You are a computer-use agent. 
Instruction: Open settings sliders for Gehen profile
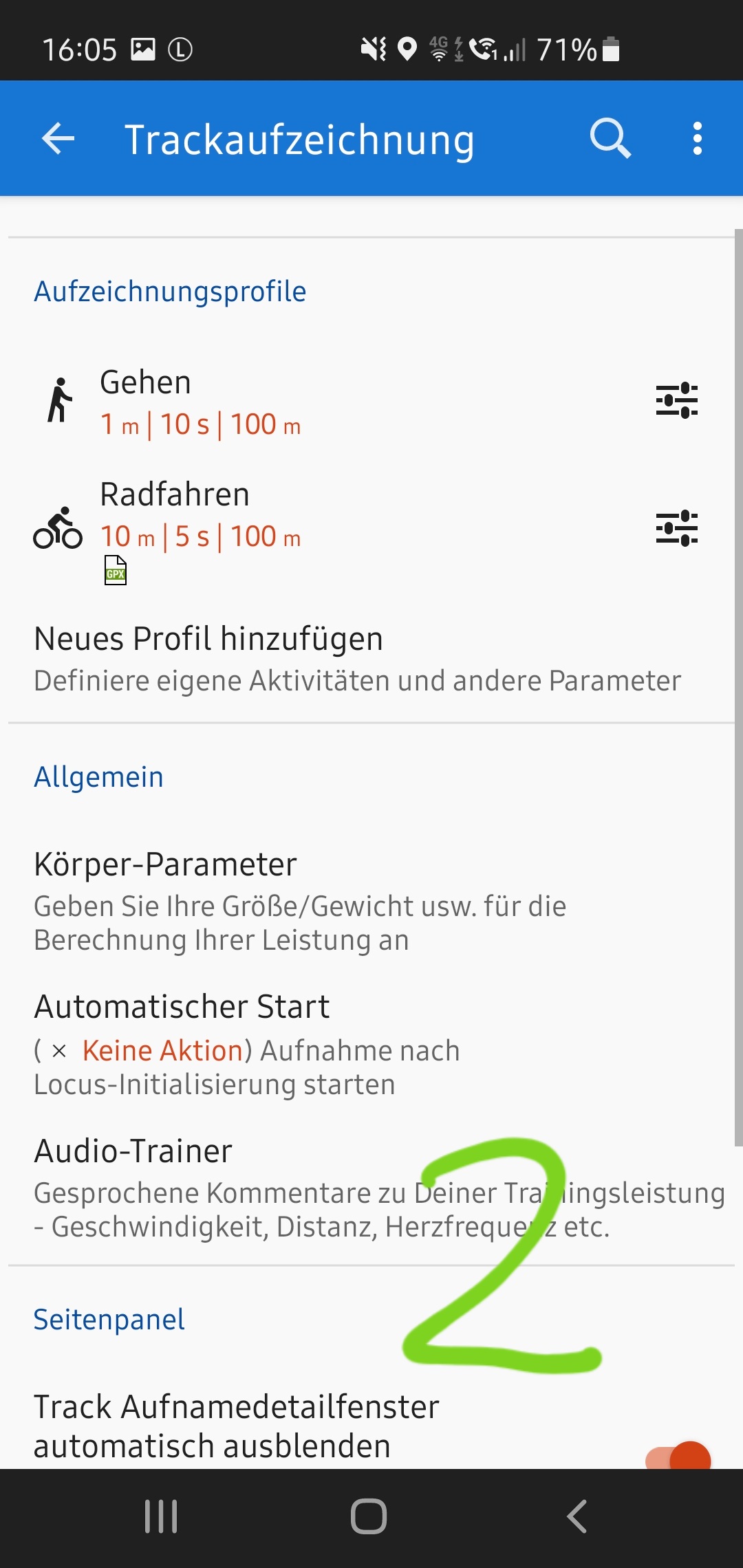[x=676, y=401]
